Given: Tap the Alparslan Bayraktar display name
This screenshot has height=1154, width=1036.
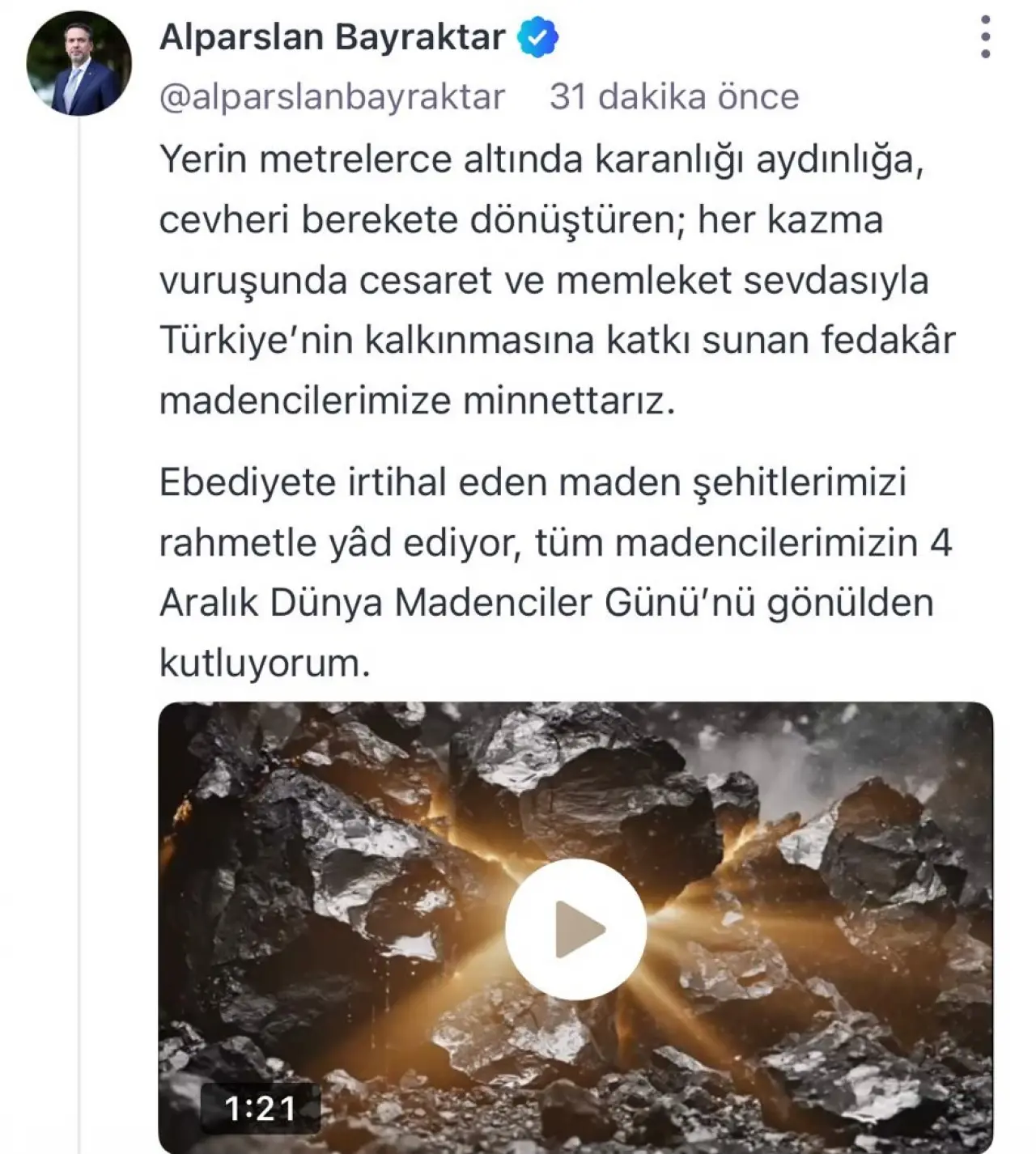Looking at the screenshot, I should [332, 37].
